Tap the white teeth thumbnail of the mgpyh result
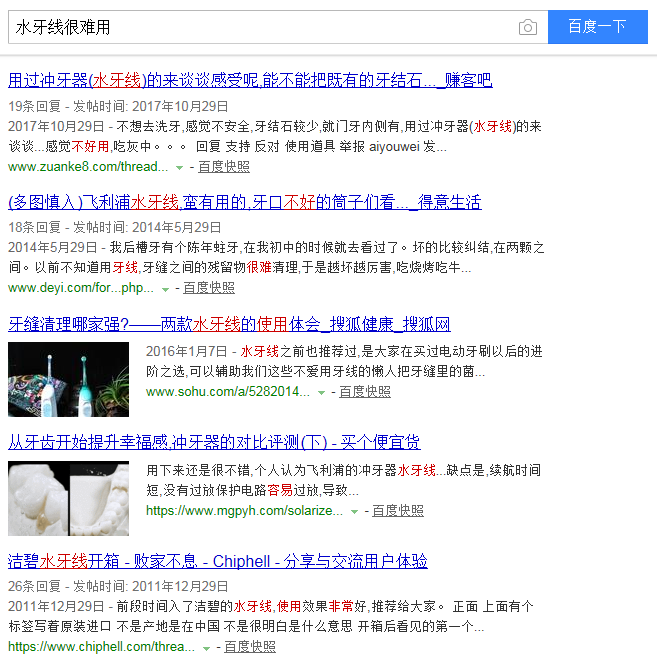Viewport: 657px width, 666px height. coord(68,498)
